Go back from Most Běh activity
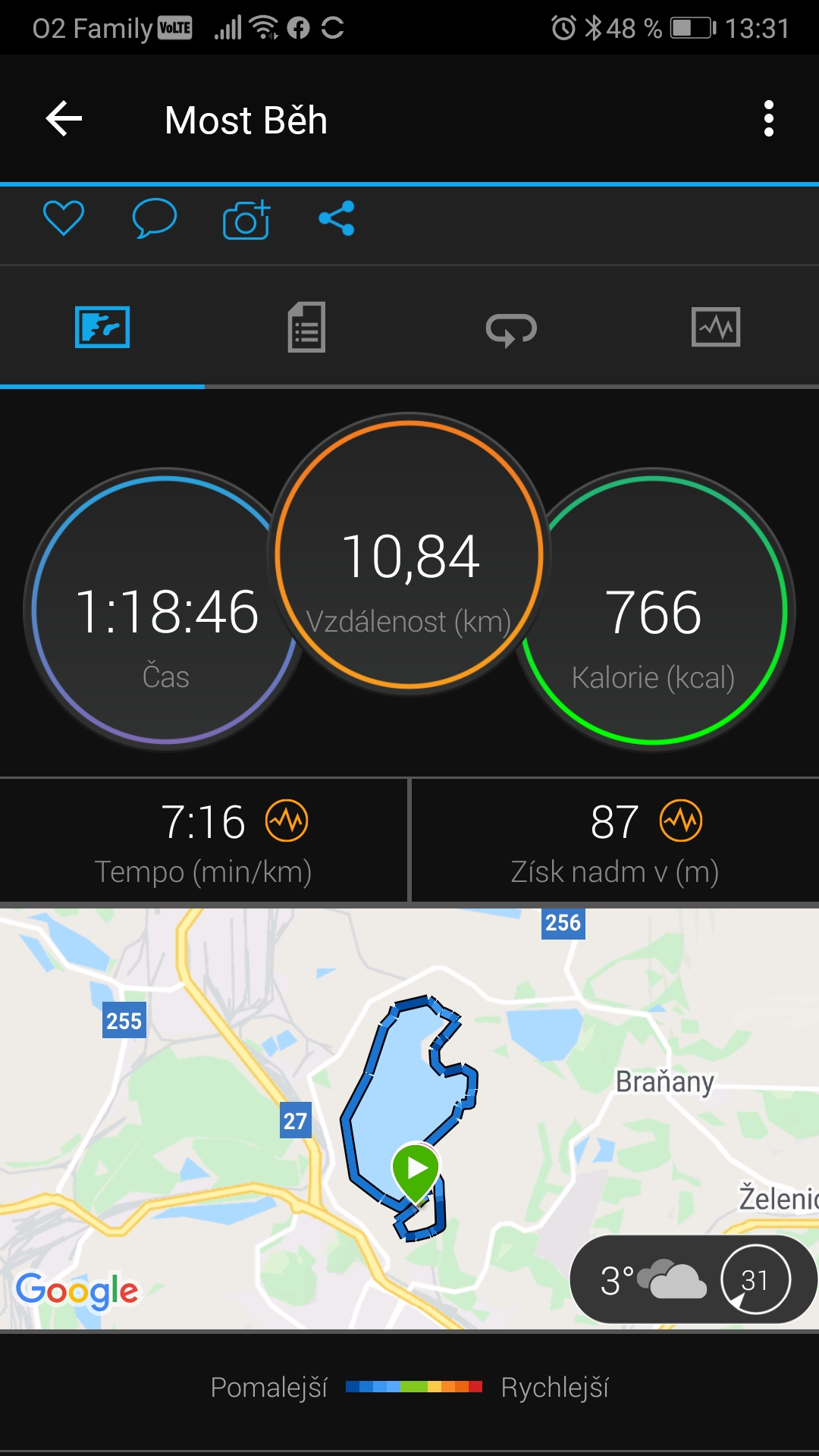 64,119
